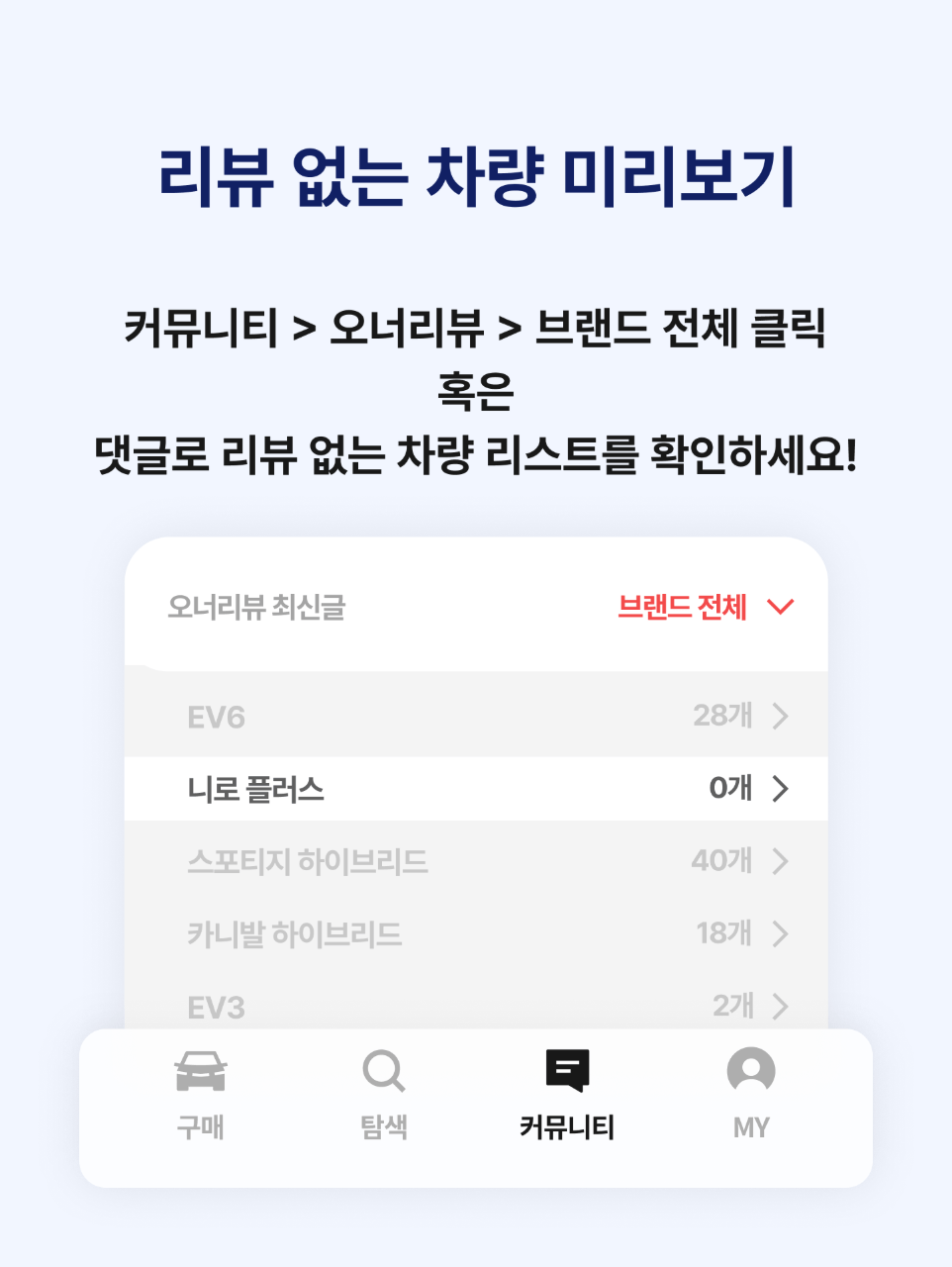Image resolution: width=952 pixels, height=1267 pixels.
Task: Open 스포티지 하이브리드 with 40 reviews
Action: [x=475, y=861]
